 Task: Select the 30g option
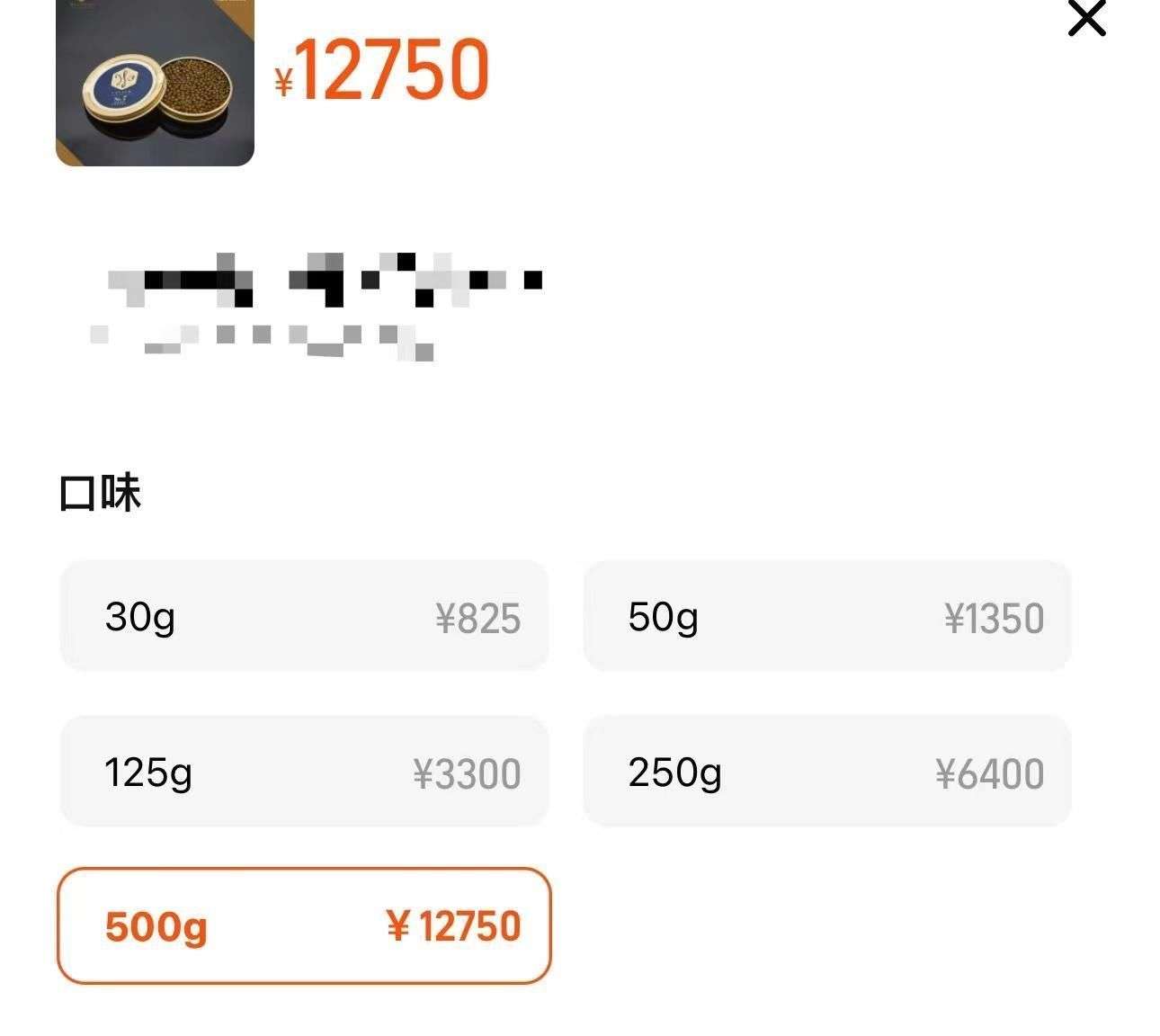point(304,616)
